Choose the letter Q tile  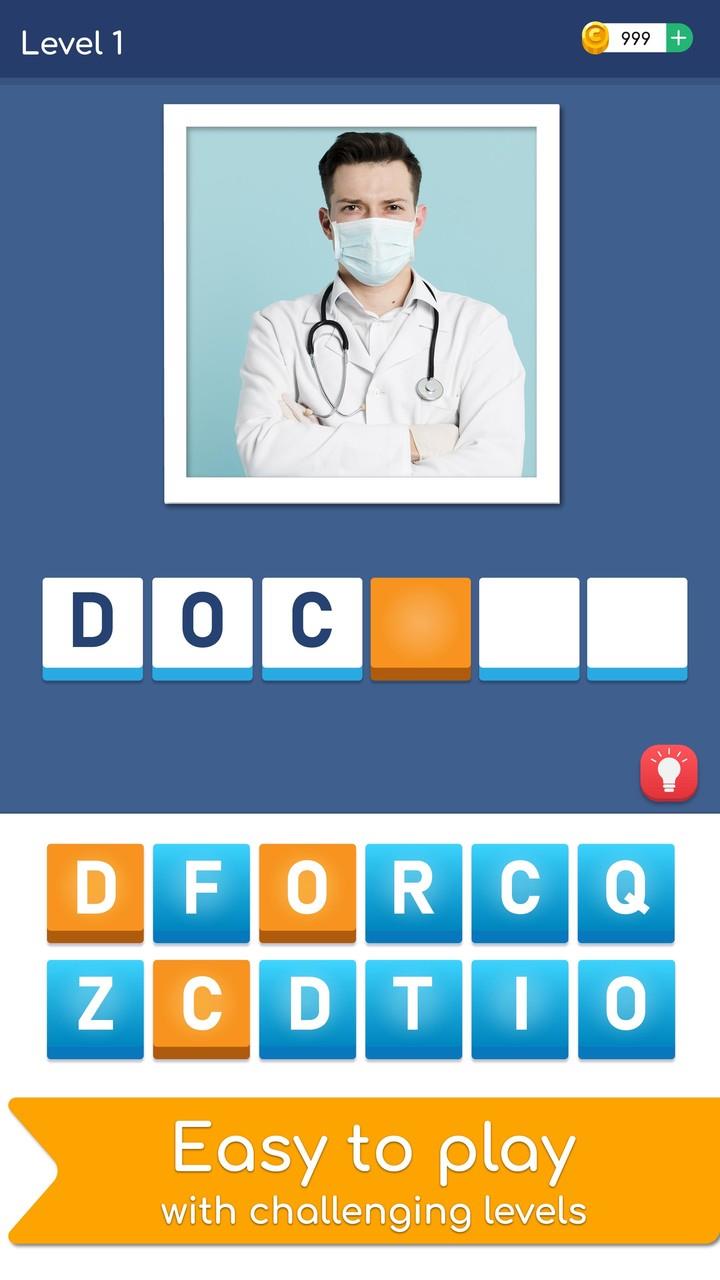click(x=626, y=891)
